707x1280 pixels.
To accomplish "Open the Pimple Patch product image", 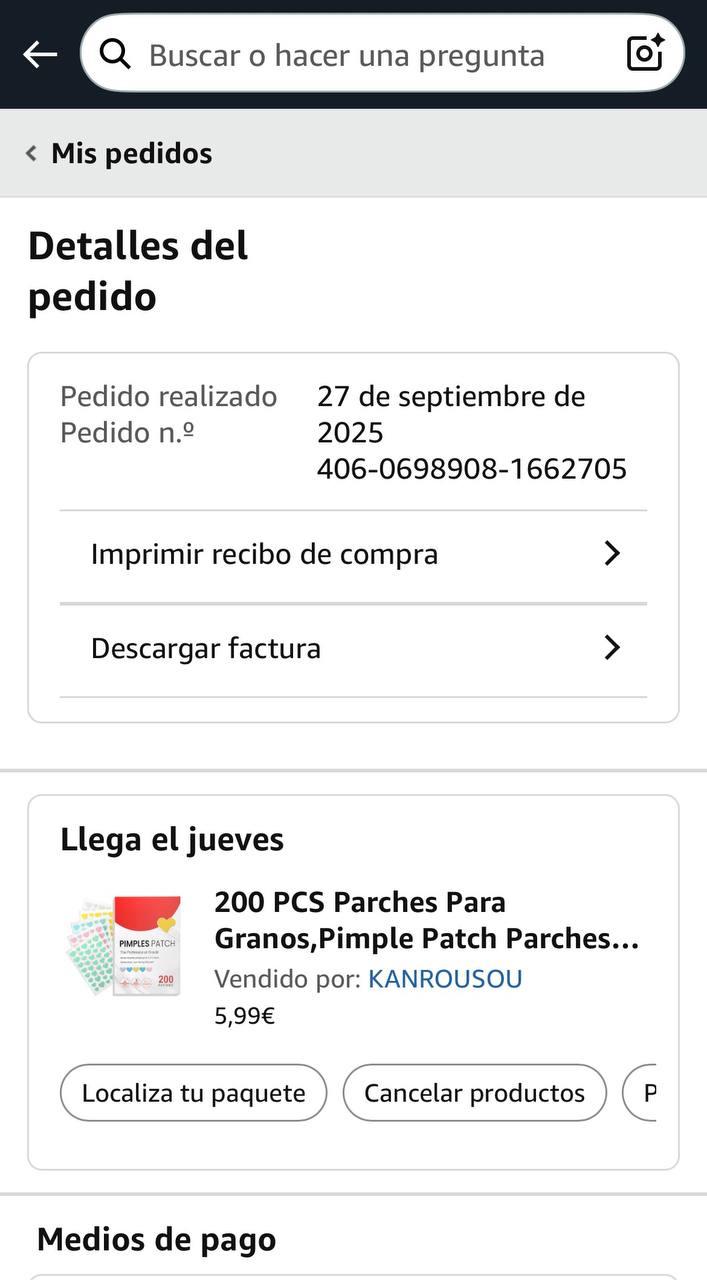I will (x=124, y=946).
